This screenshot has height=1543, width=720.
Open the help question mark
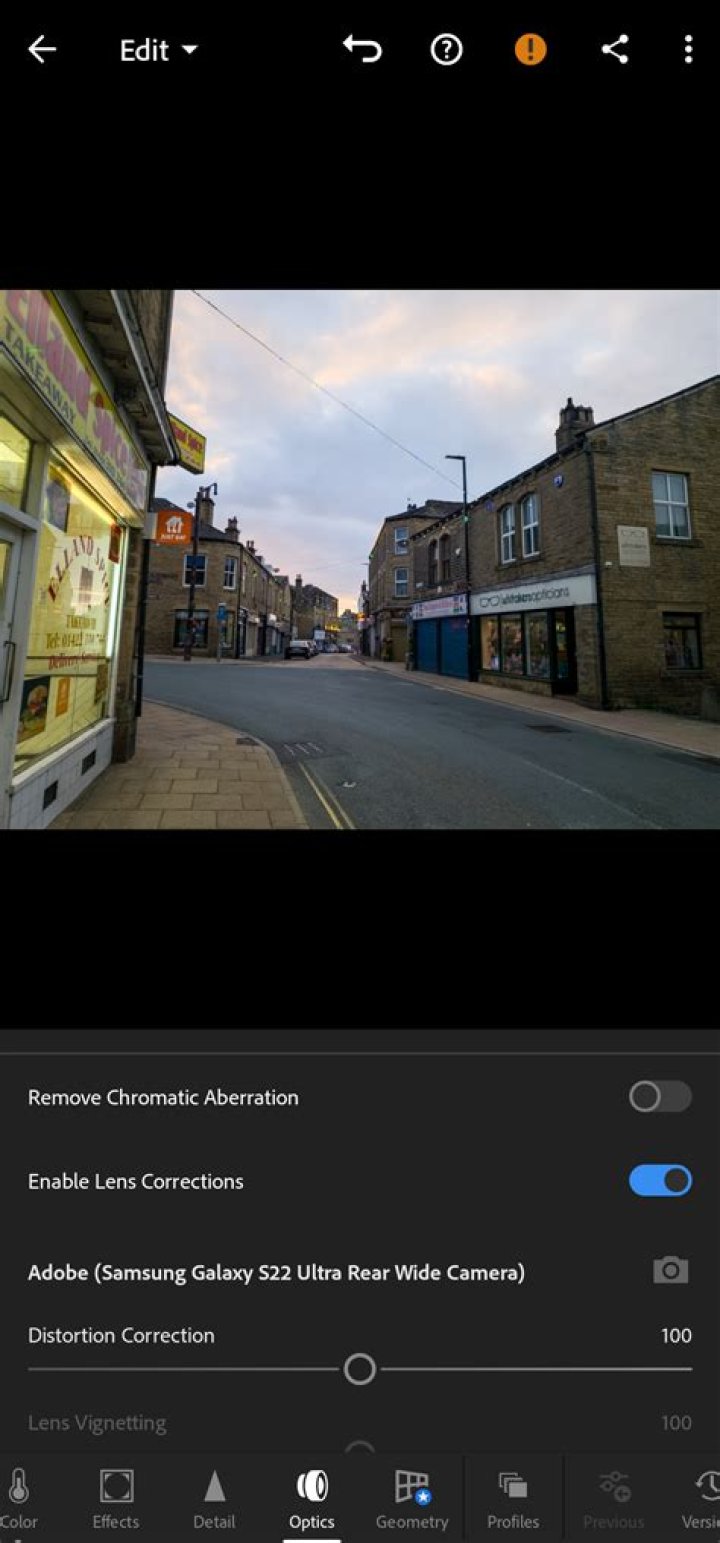(446, 49)
